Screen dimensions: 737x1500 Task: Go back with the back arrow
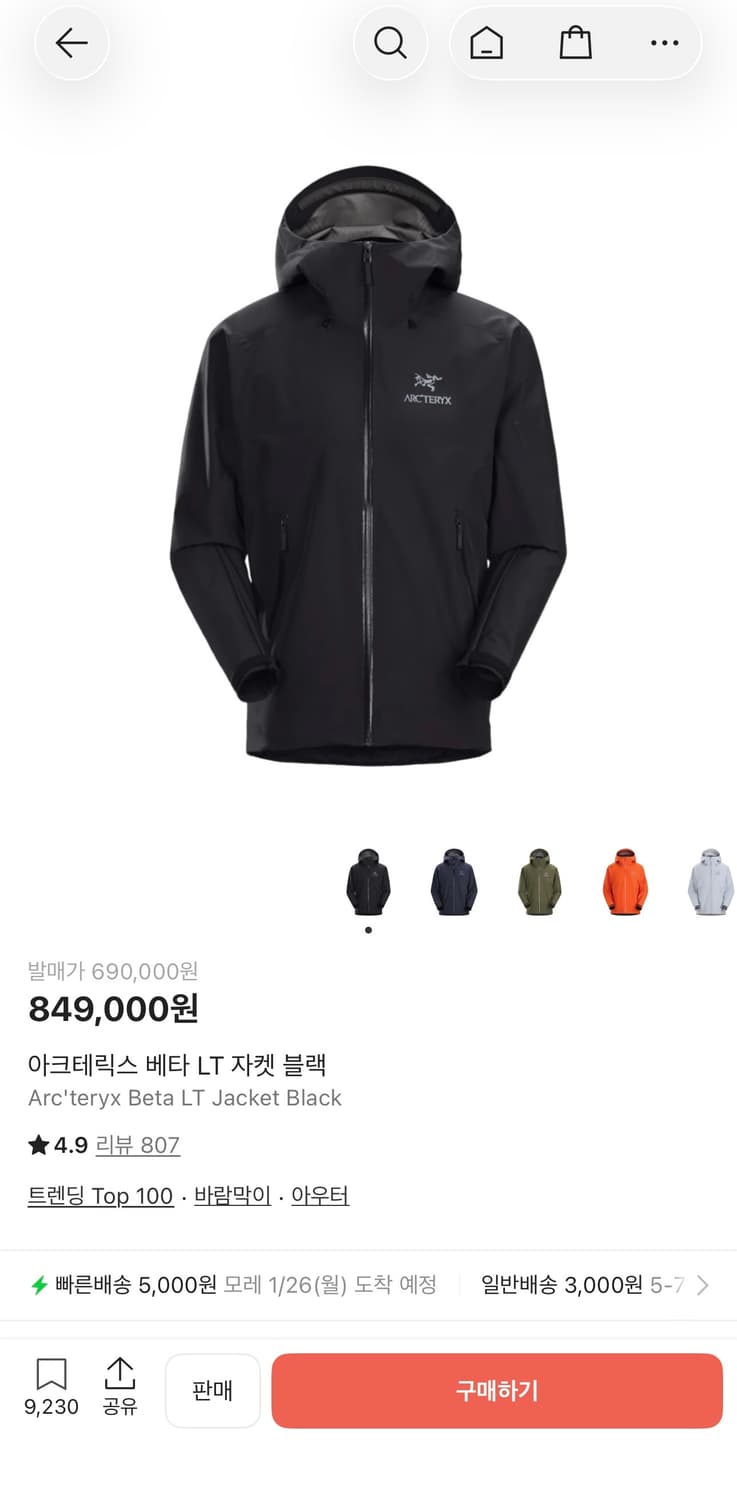point(71,43)
